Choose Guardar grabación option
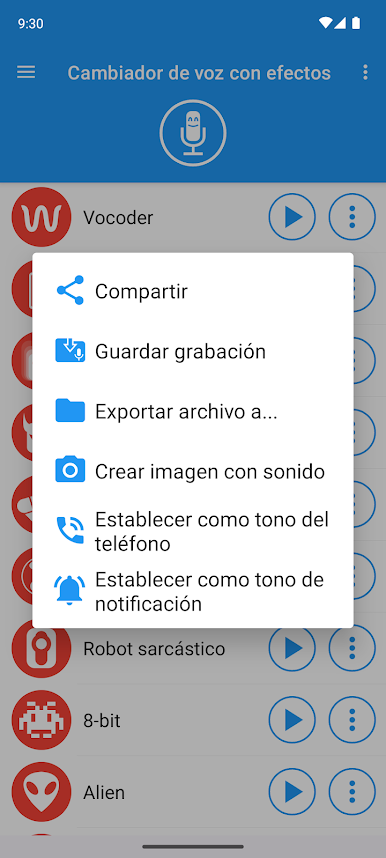The image size is (386, 858). coord(193,351)
